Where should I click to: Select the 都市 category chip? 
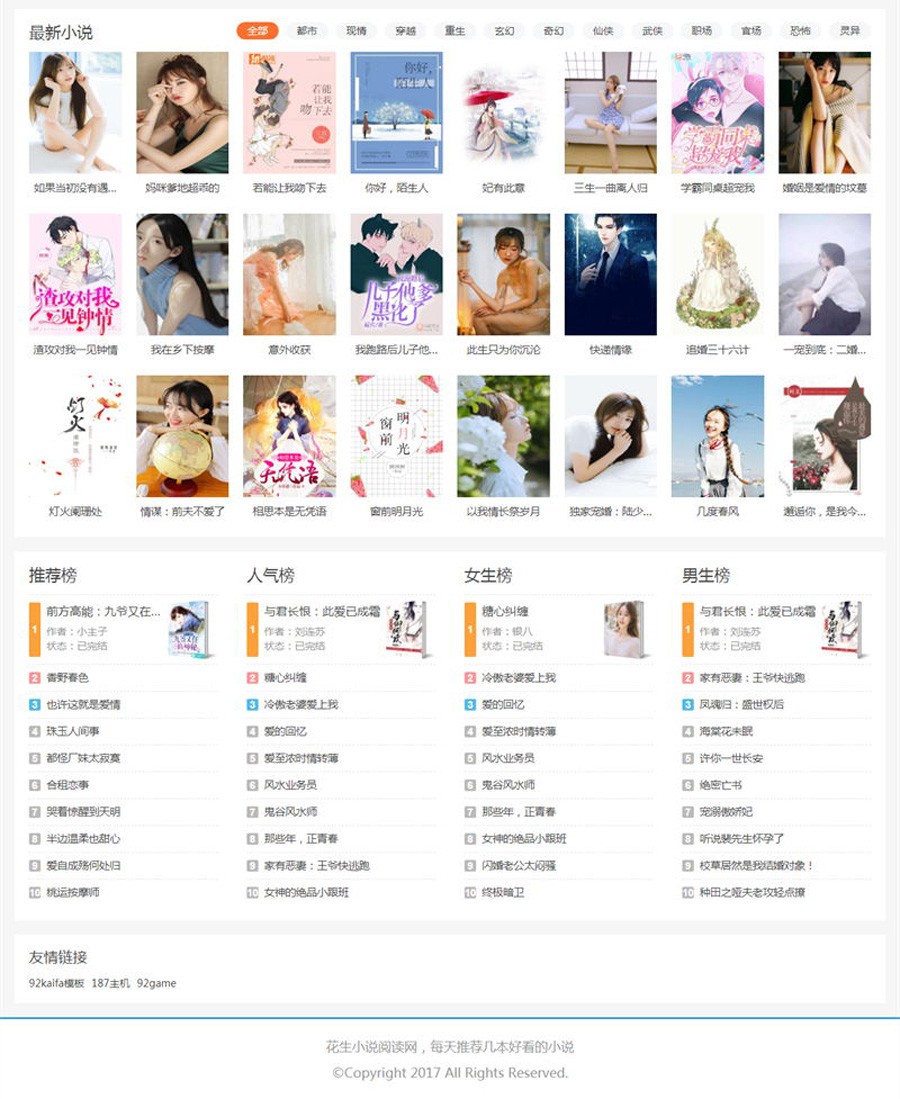click(307, 31)
